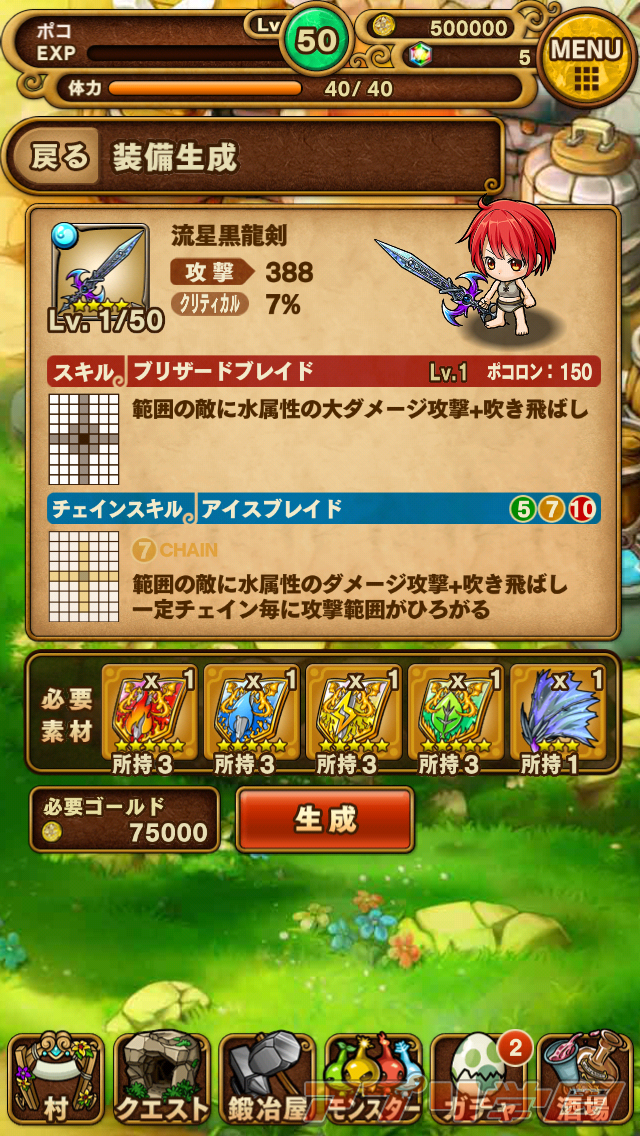Open the モンスター tab

[374, 1081]
